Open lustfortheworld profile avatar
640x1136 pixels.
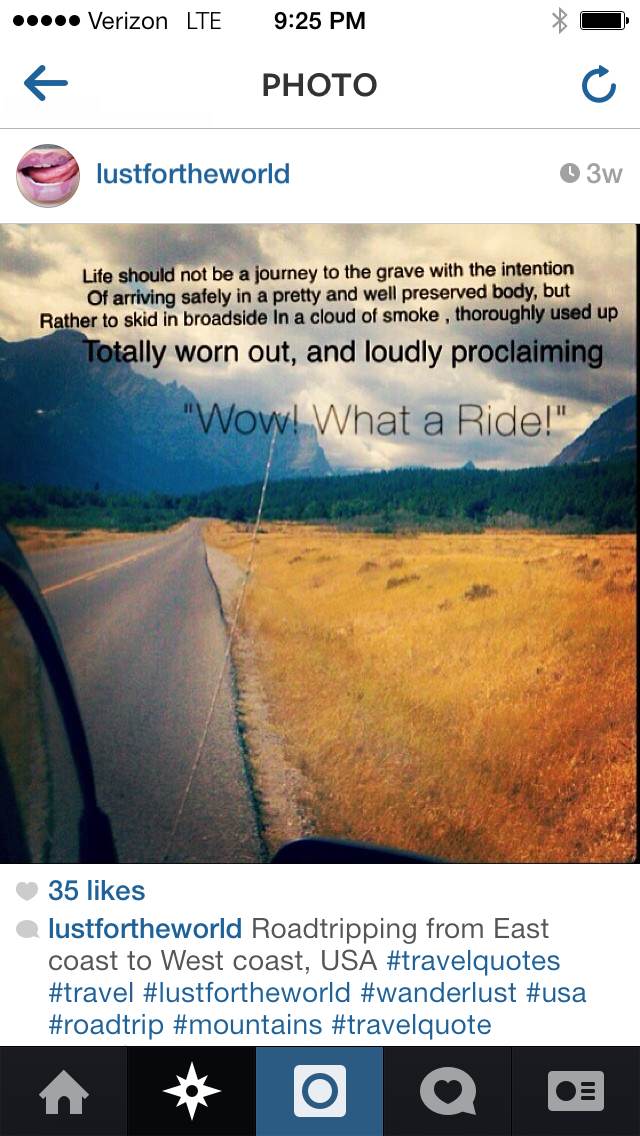[x=48, y=175]
